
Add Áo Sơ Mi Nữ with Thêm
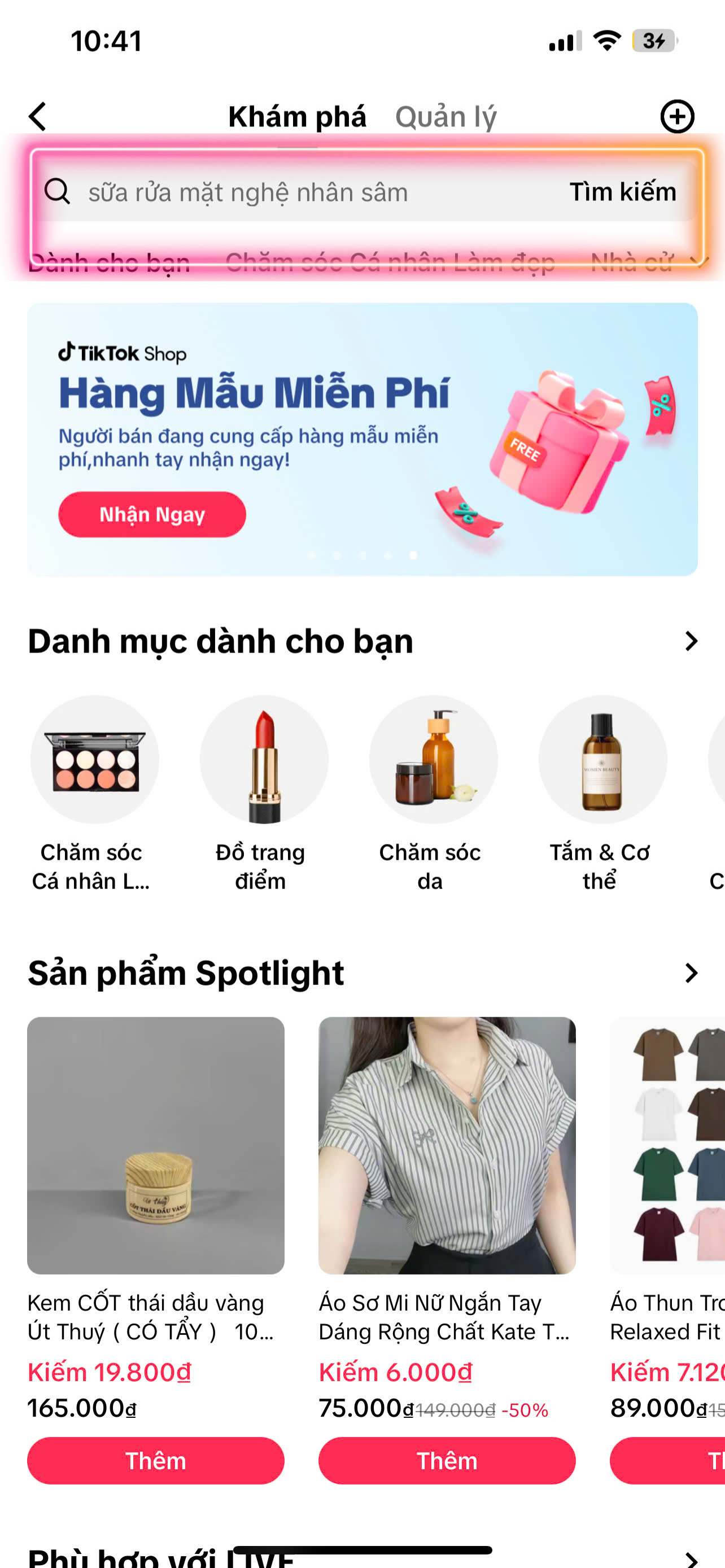pyautogui.click(x=447, y=1460)
